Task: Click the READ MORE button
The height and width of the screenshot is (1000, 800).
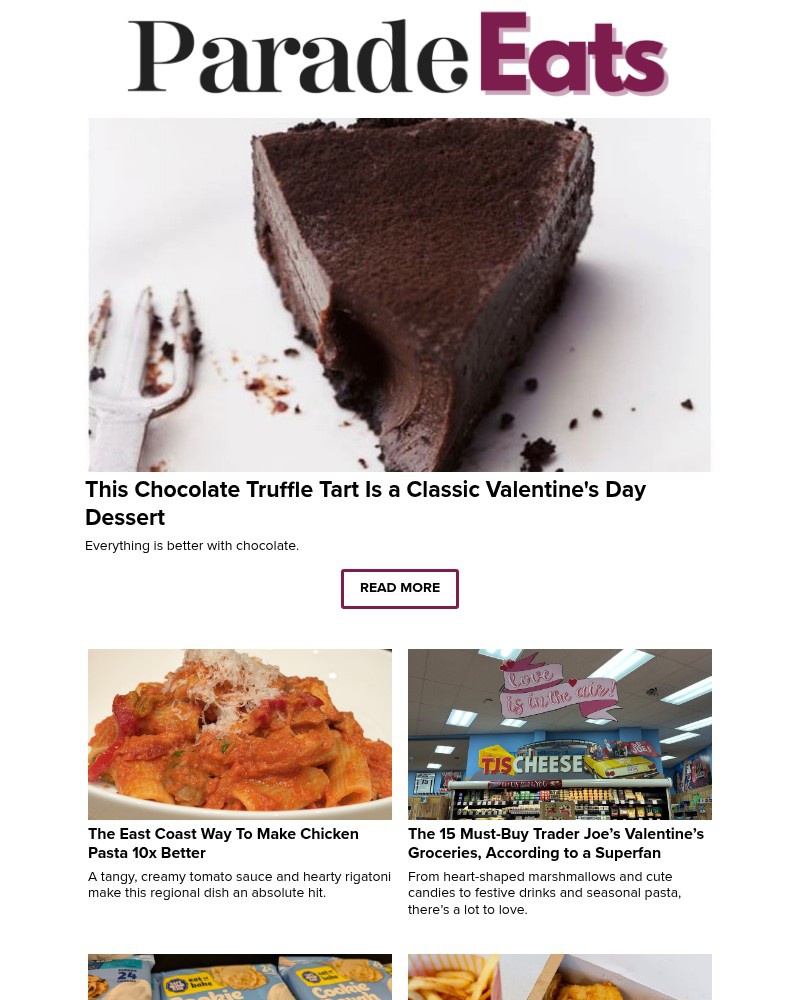Action: [400, 588]
